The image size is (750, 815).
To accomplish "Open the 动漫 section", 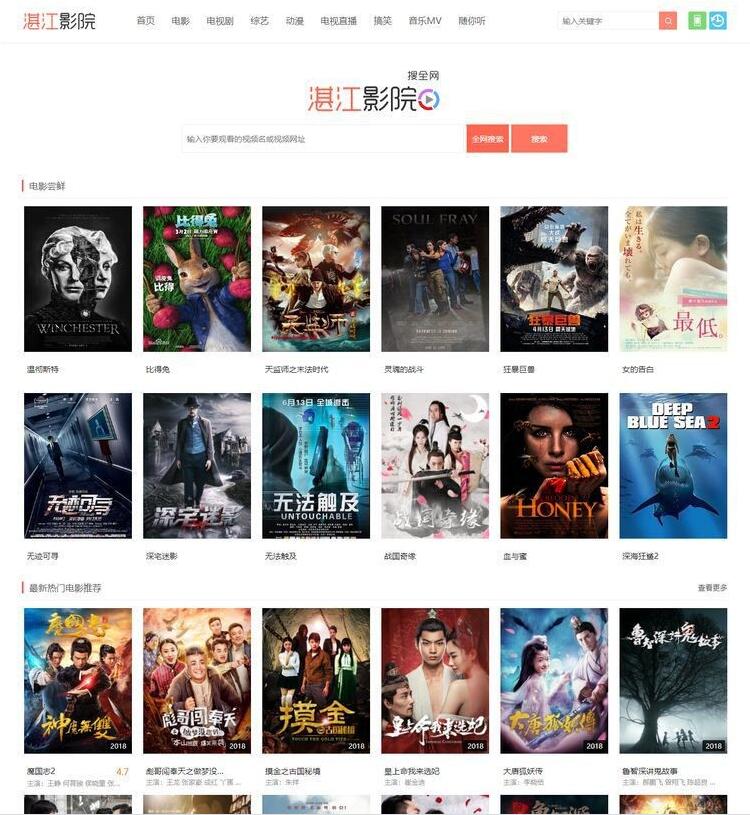I will pyautogui.click(x=294, y=21).
